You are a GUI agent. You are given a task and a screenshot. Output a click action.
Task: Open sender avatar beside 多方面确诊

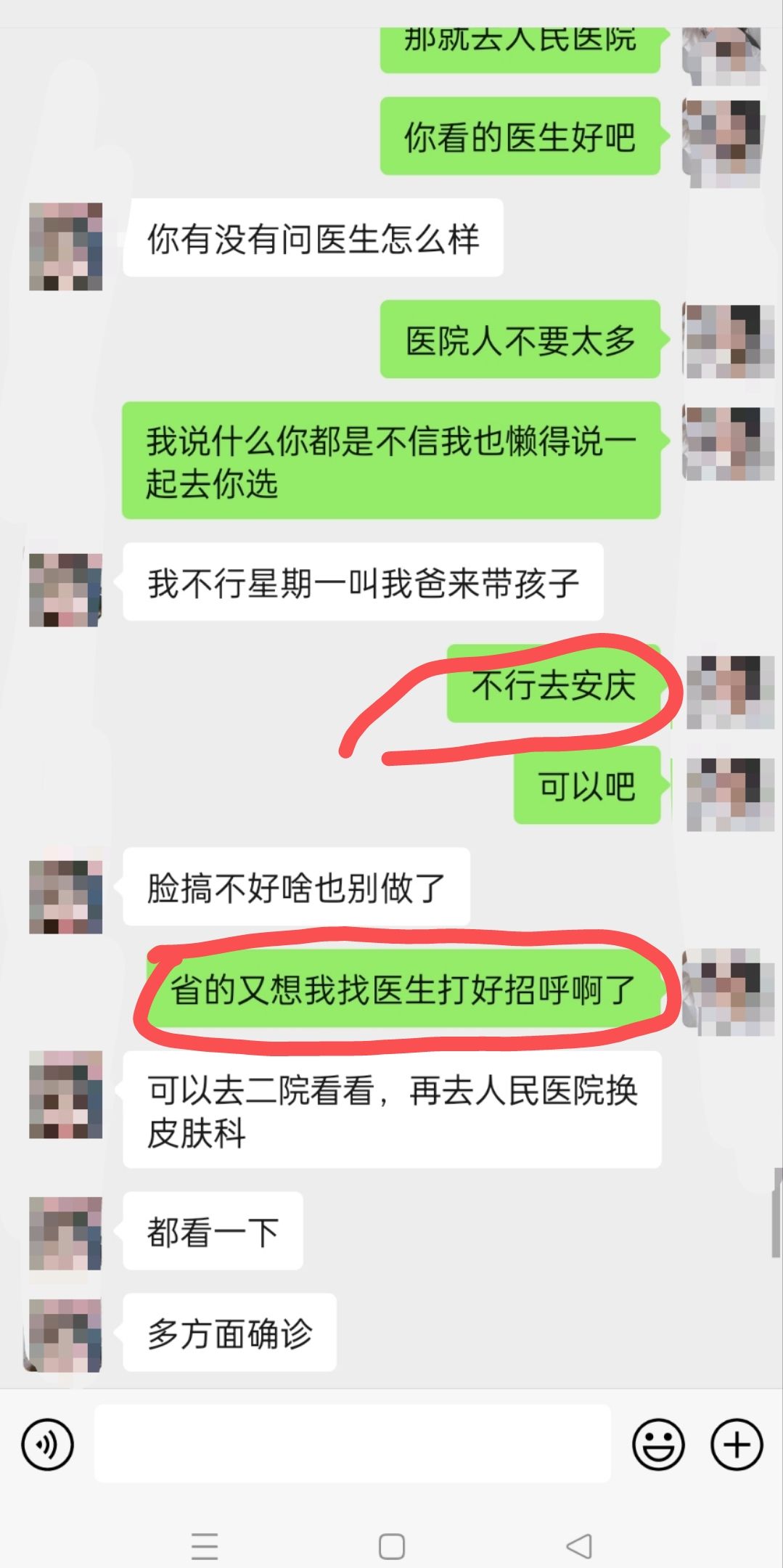coord(65,1336)
